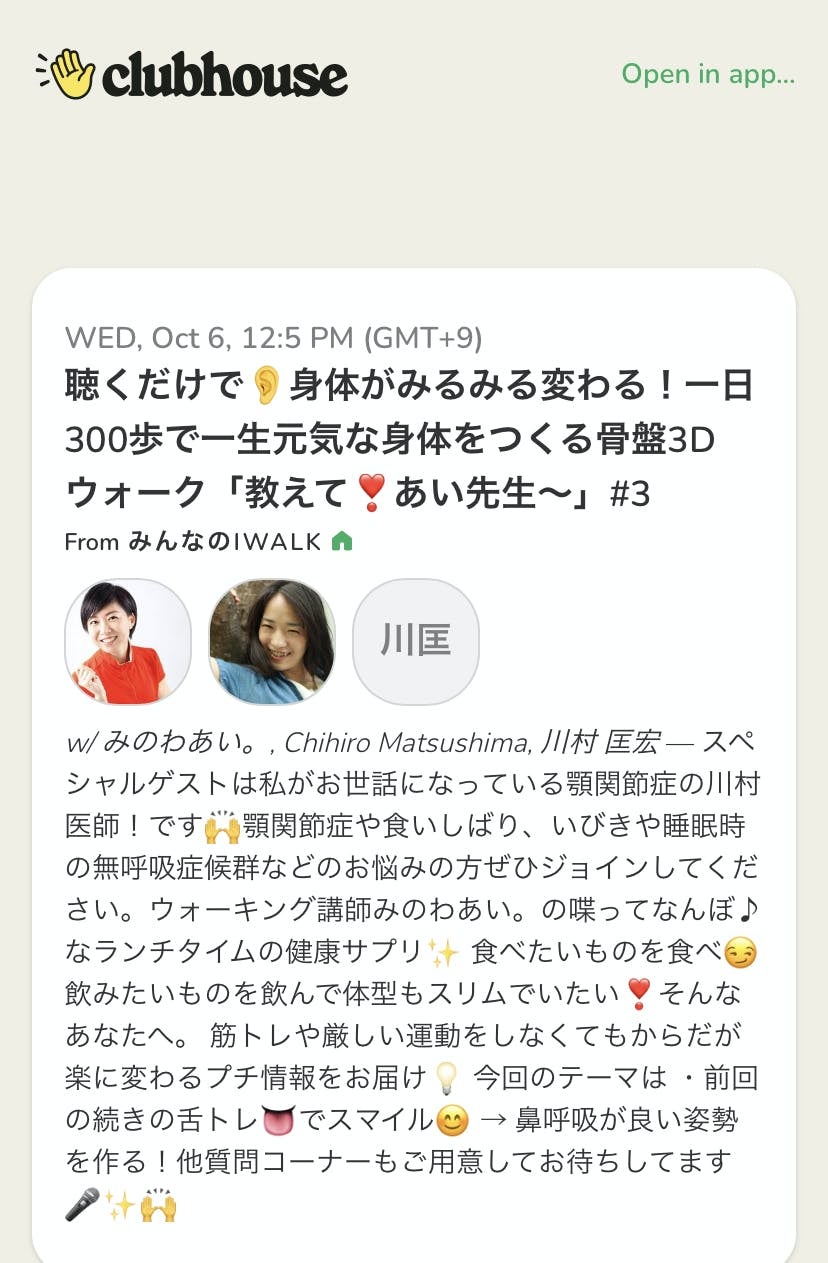This screenshot has height=1263, width=828.
Task: Select the 川匡 speaker avatar
Action: point(416,641)
